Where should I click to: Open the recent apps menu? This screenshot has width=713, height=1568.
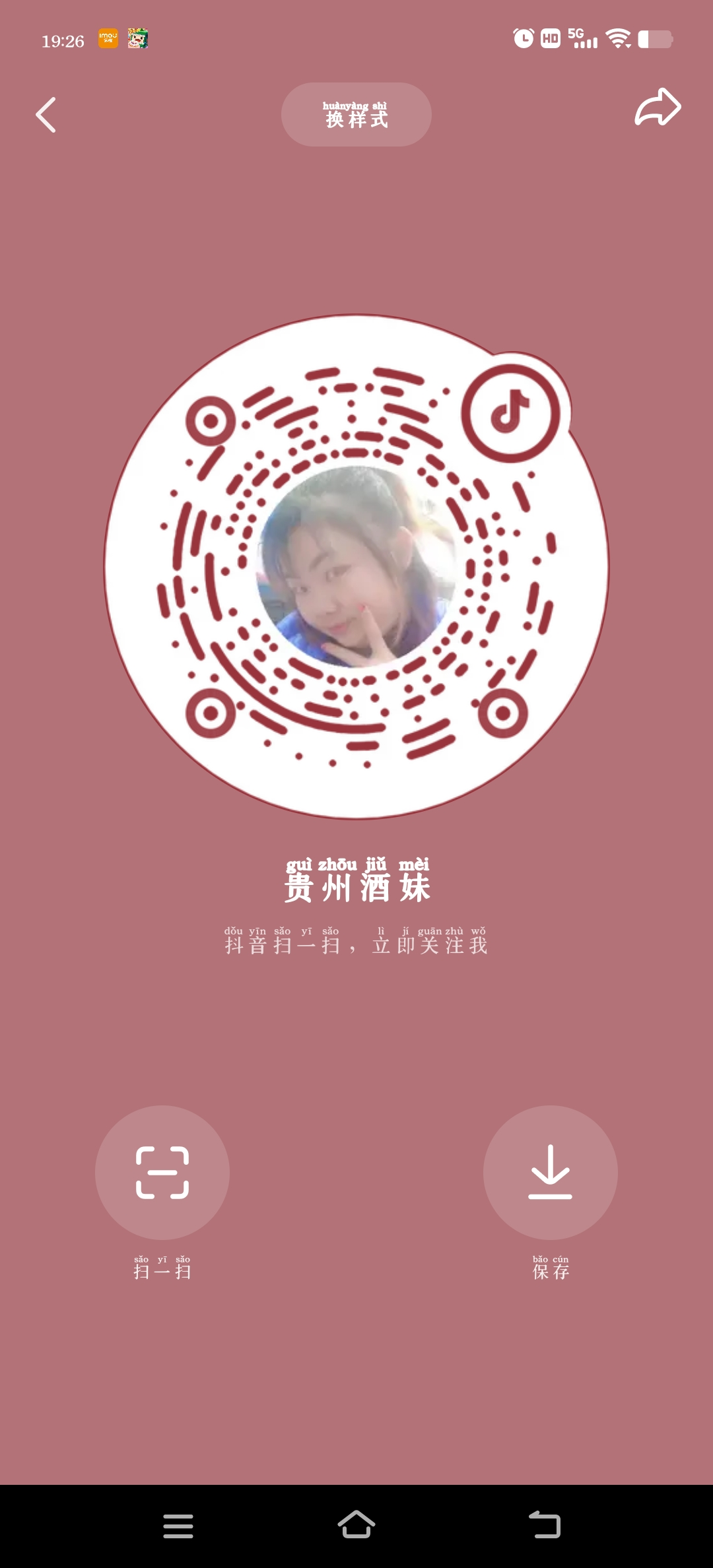coord(178,1526)
